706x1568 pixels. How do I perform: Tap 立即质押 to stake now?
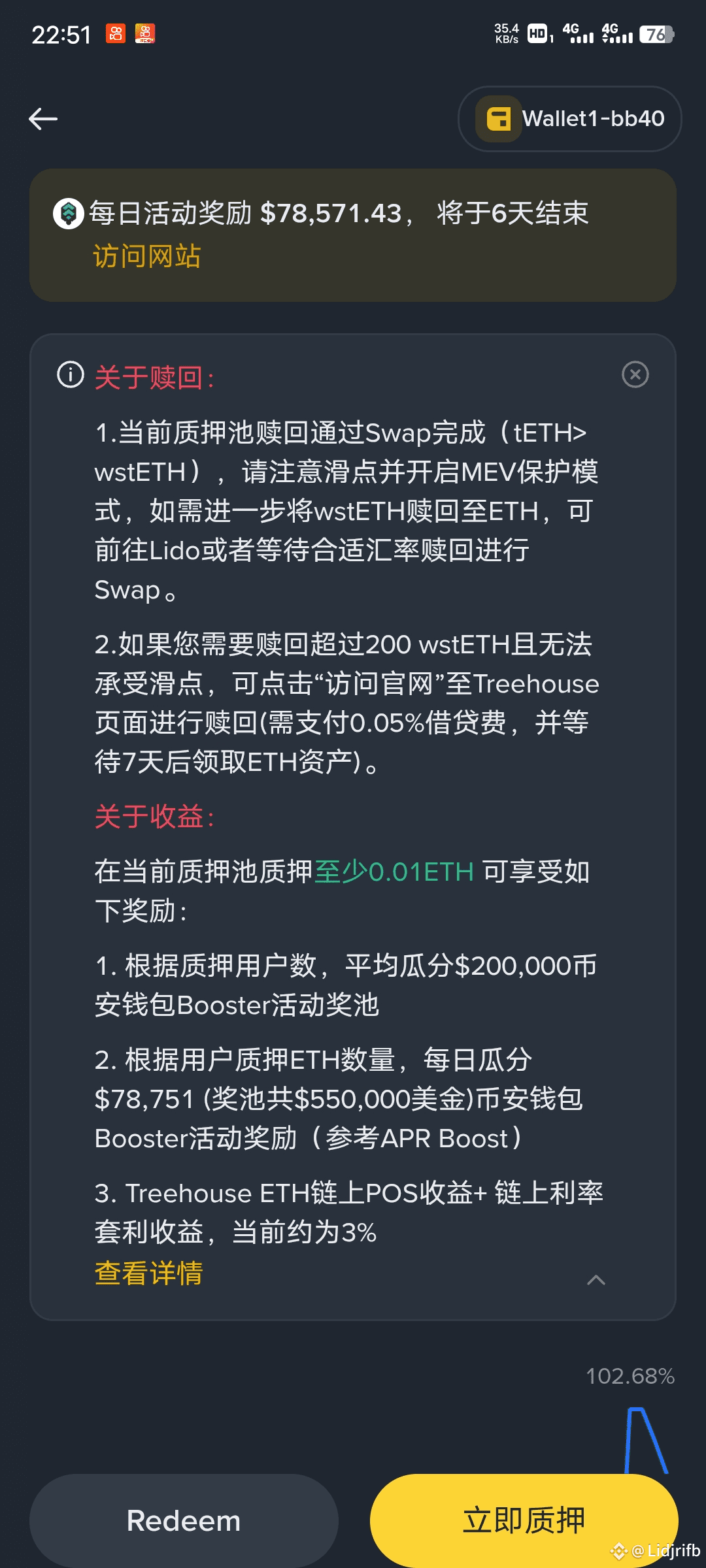point(524,1520)
